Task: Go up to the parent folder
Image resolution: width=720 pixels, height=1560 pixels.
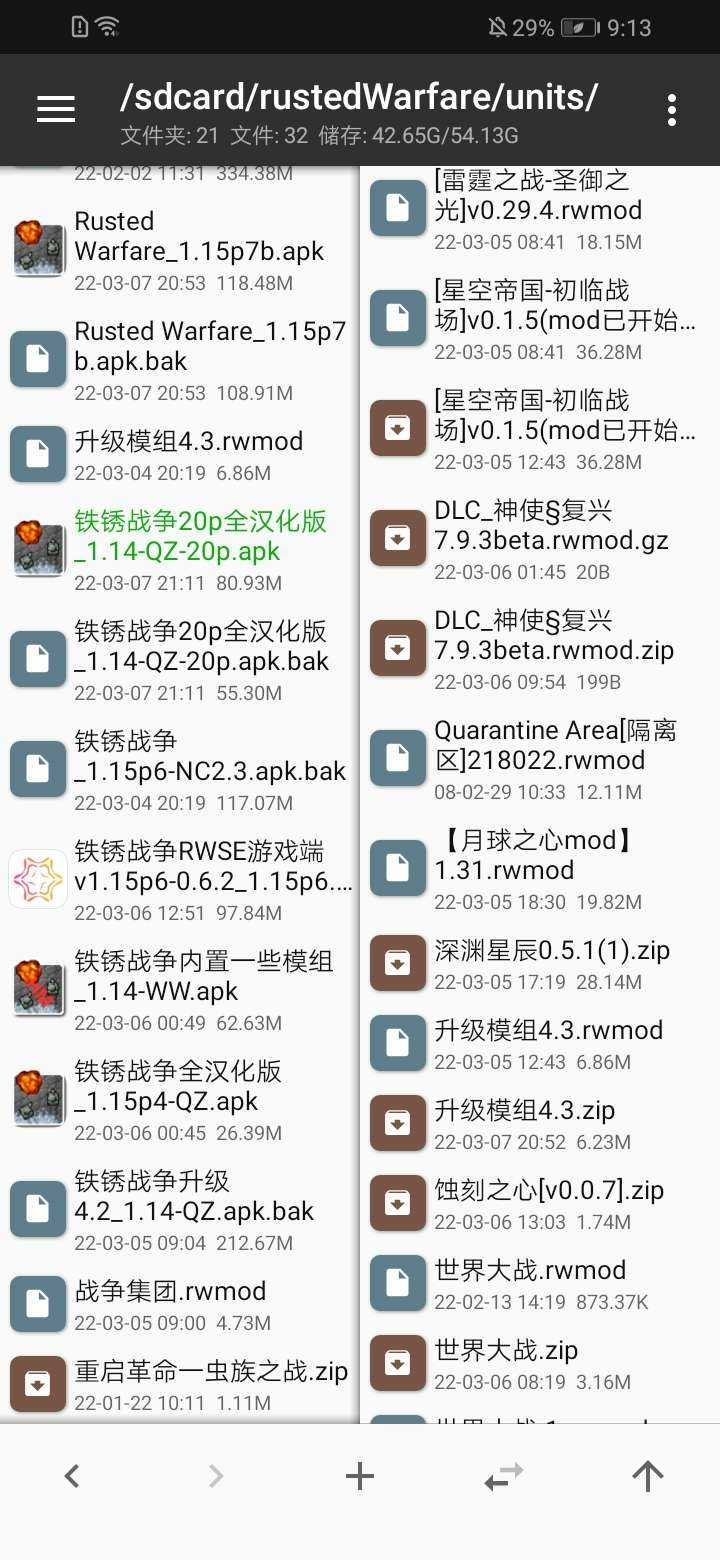Action: tap(647, 1475)
